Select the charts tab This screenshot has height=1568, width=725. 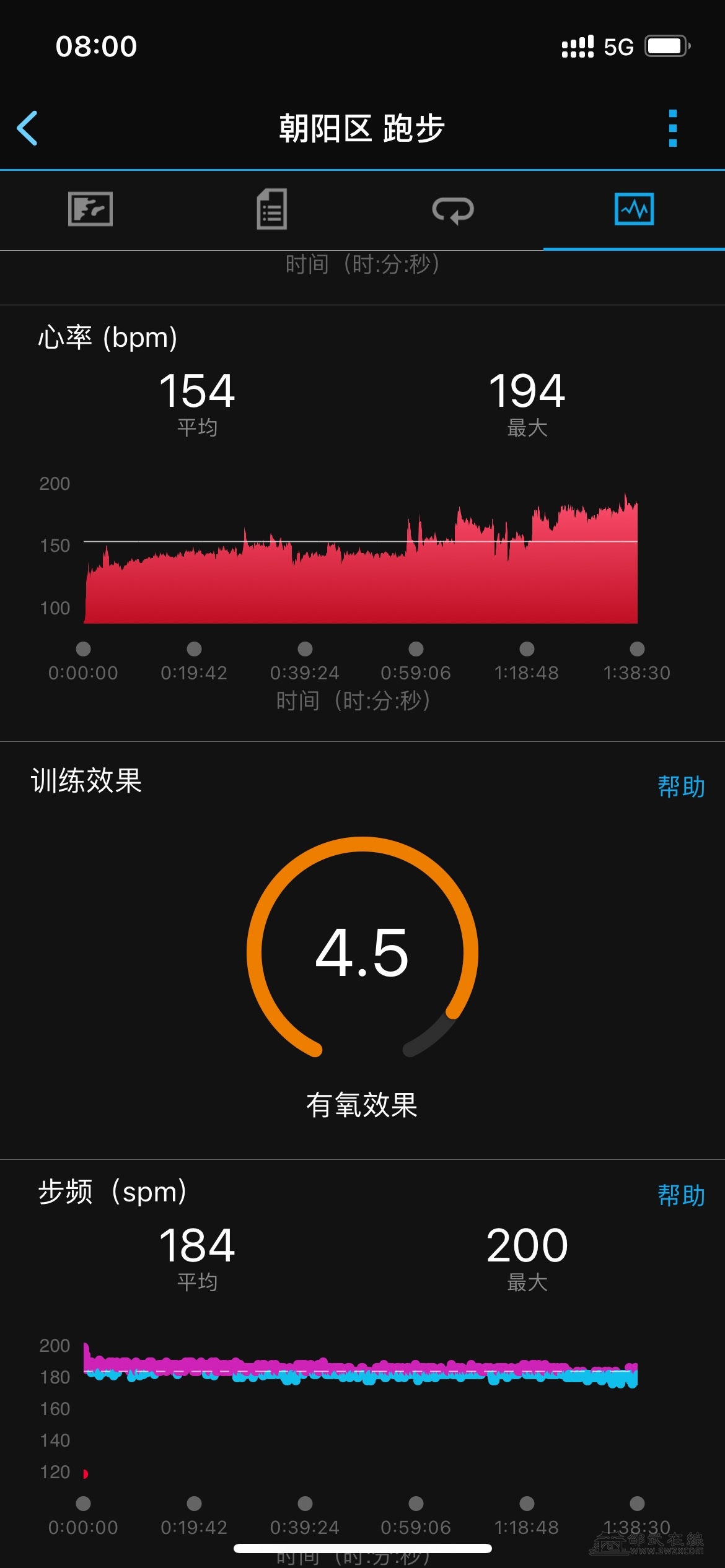pos(634,209)
